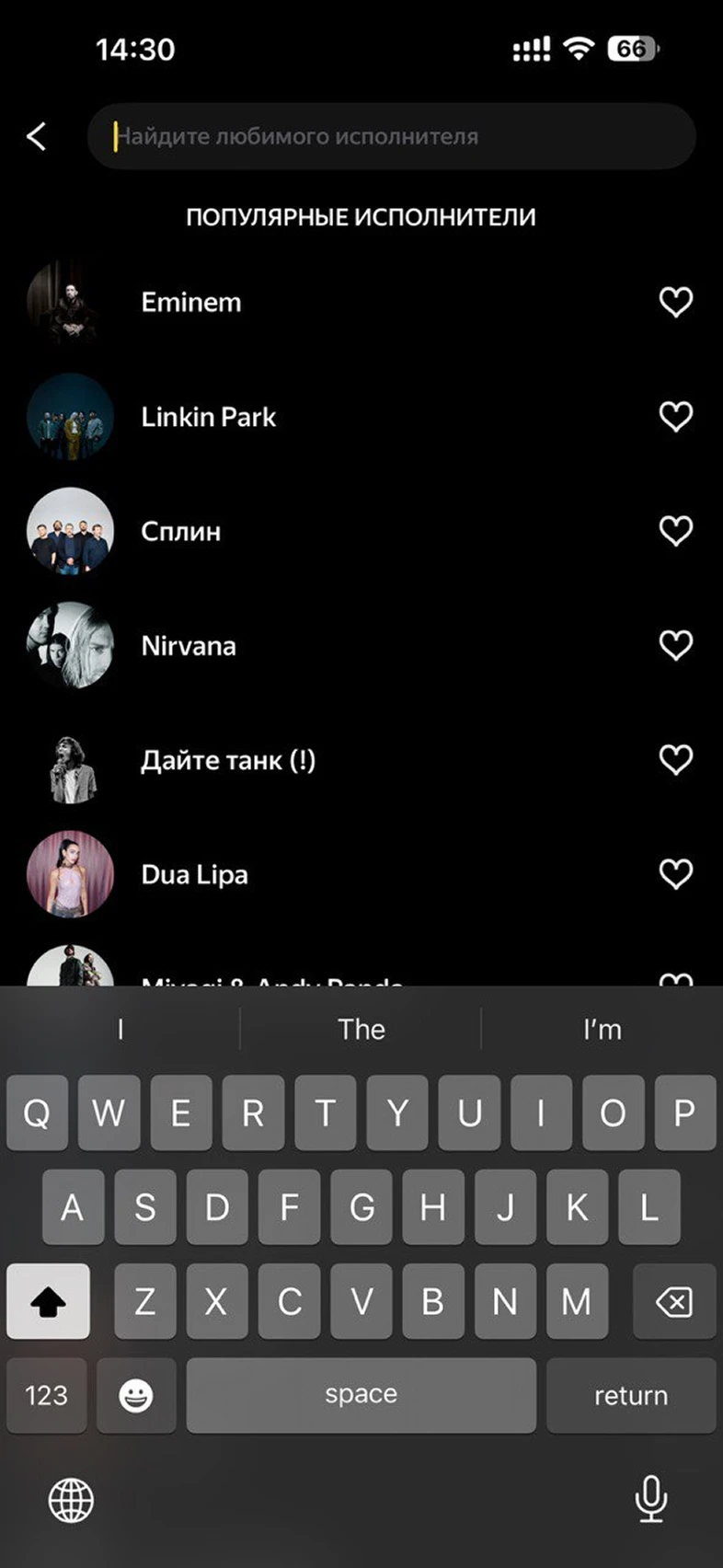The image size is (723, 1568).
Task: Heart the artist Дайте танк (!)
Action: point(675,760)
